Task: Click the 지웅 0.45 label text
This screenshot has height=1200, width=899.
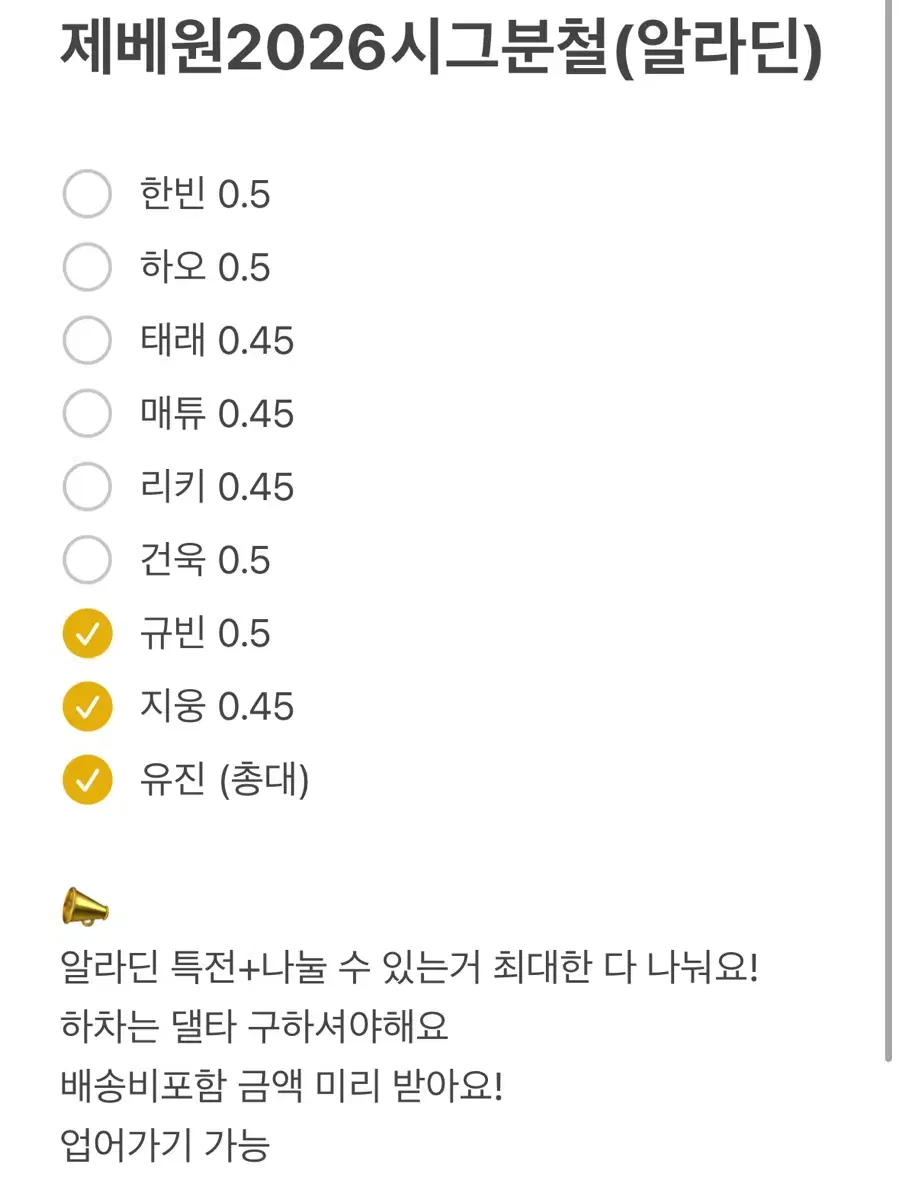Action: click(213, 706)
